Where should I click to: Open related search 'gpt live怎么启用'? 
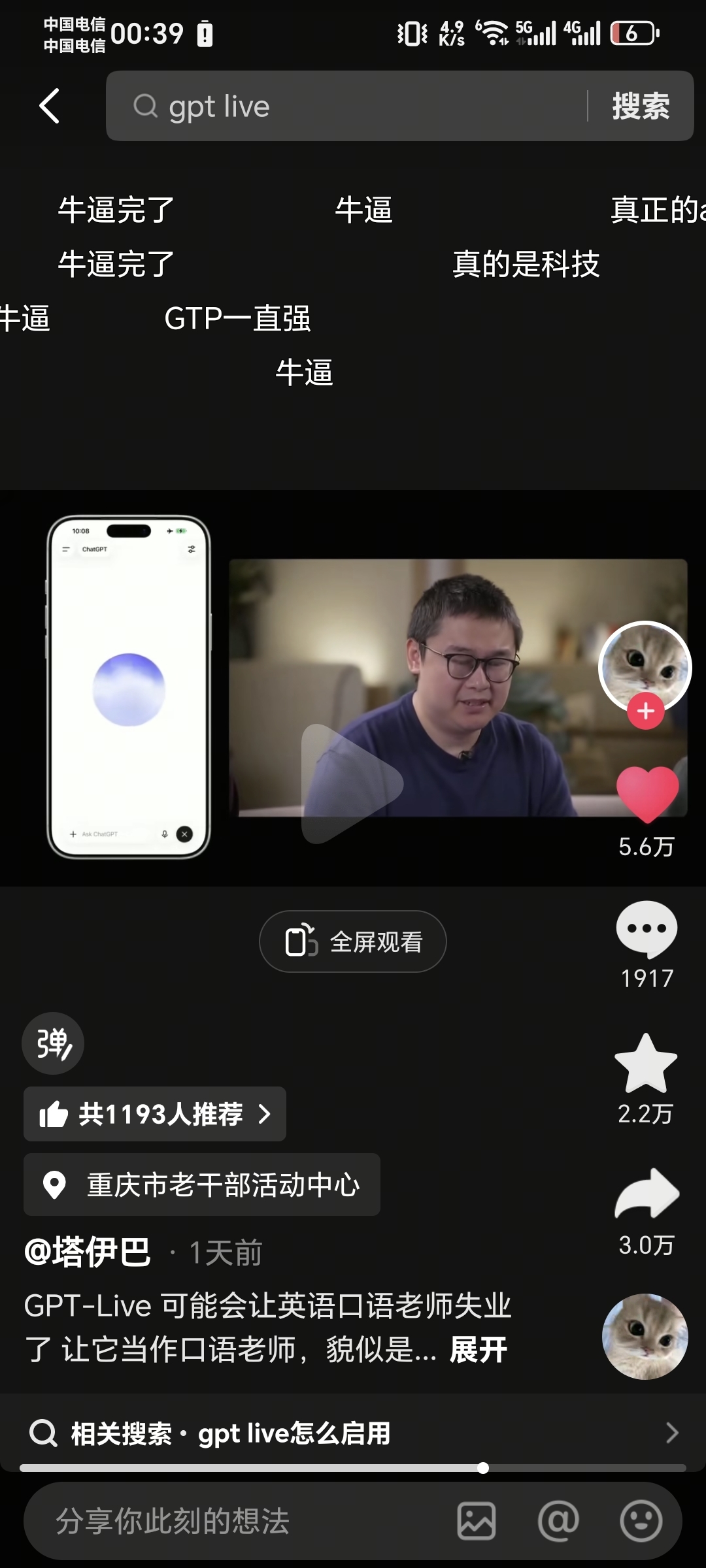tap(353, 1433)
